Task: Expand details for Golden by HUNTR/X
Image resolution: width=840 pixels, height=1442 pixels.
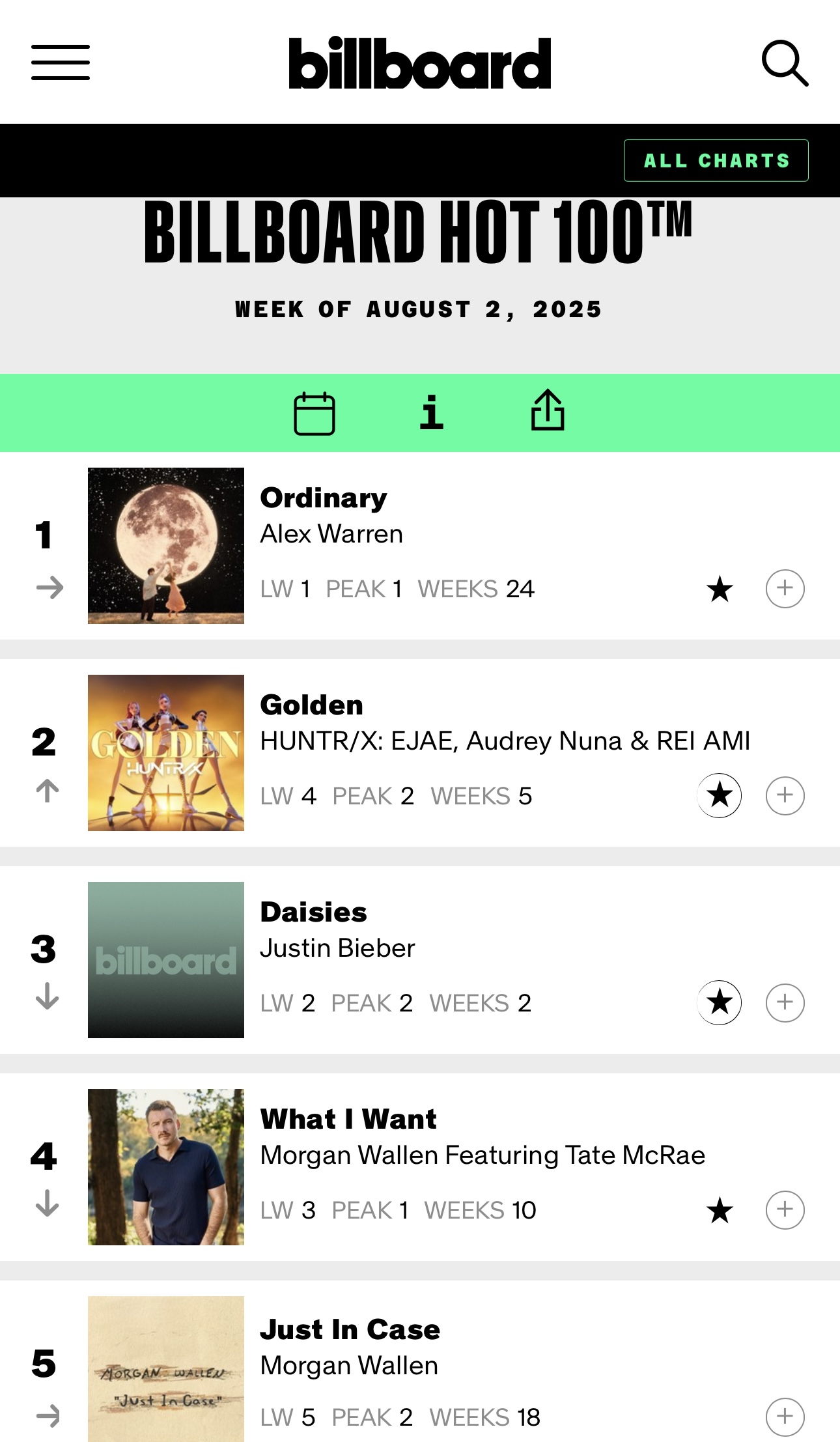Action: (x=785, y=795)
